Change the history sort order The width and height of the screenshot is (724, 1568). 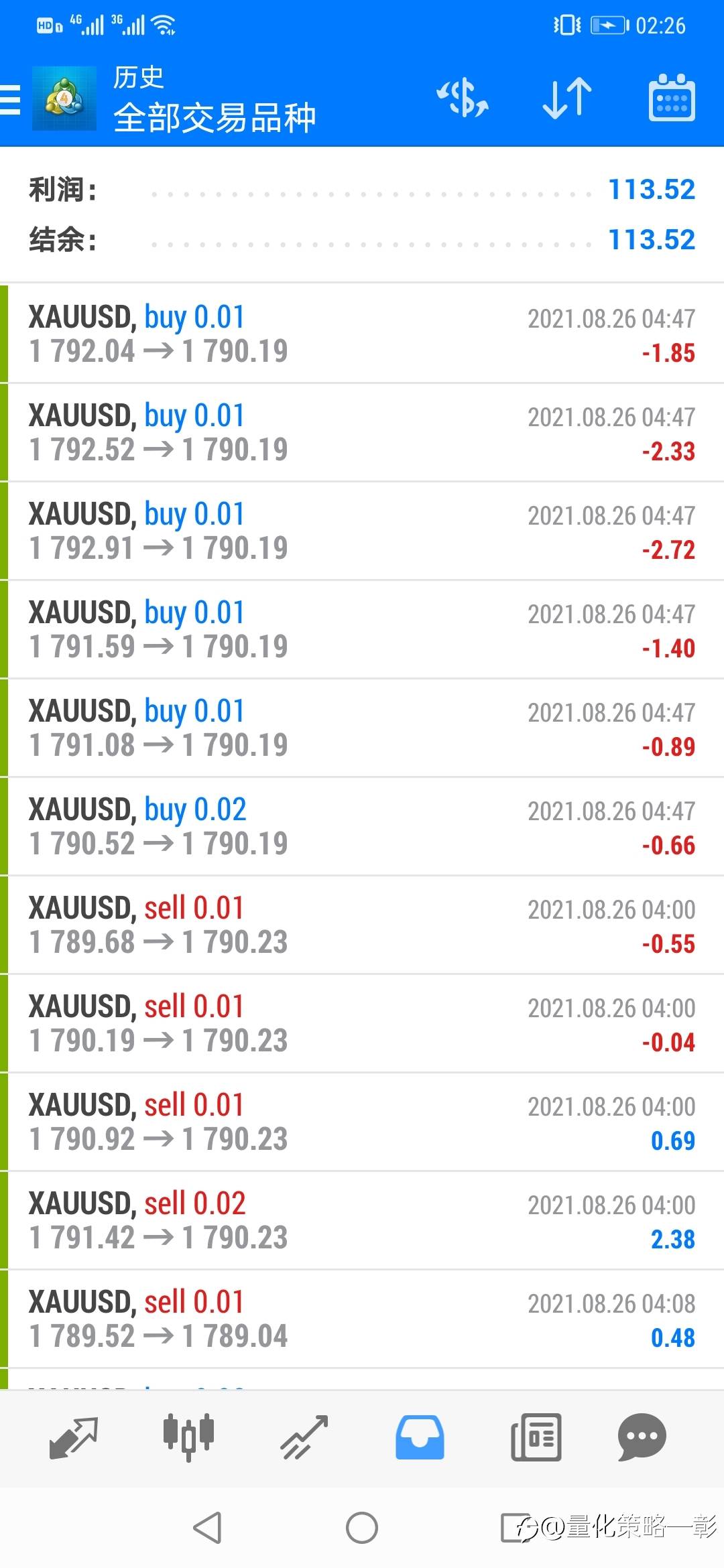(567, 99)
